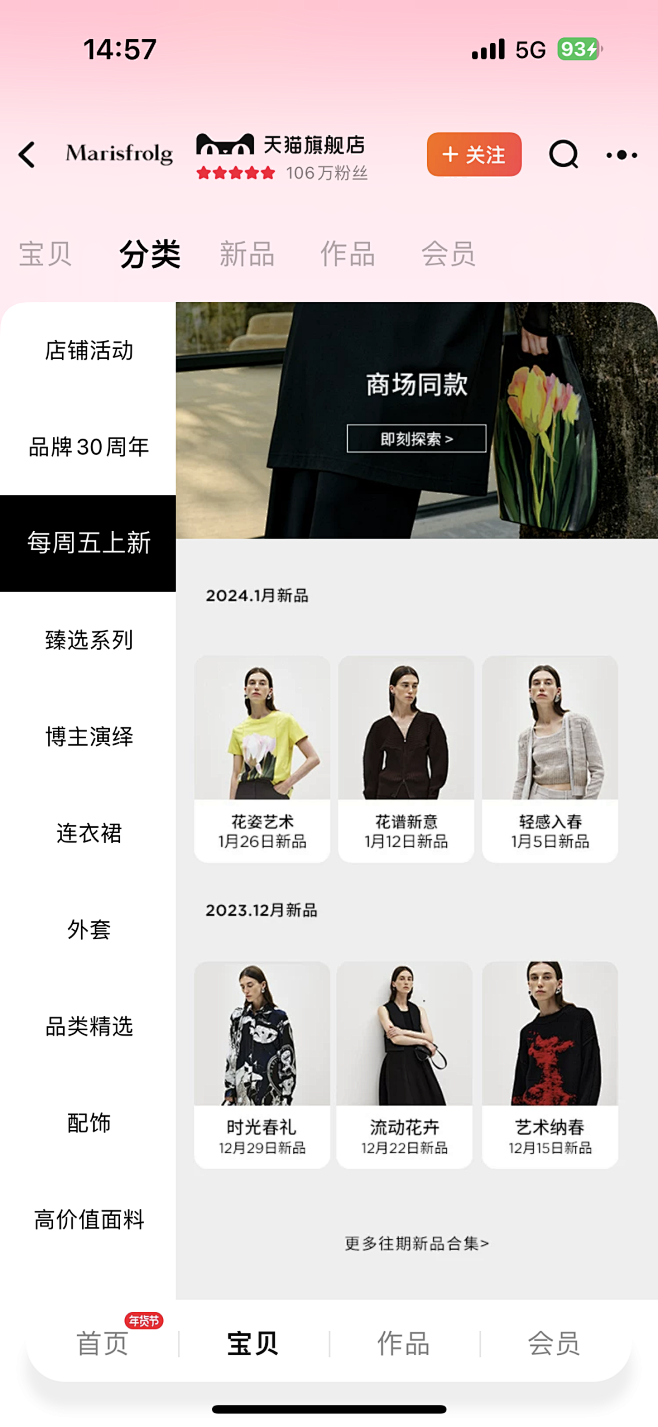This screenshot has width=658, height=1427.
Task: Open the 外套 category
Action: pyautogui.click(x=88, y=930)
